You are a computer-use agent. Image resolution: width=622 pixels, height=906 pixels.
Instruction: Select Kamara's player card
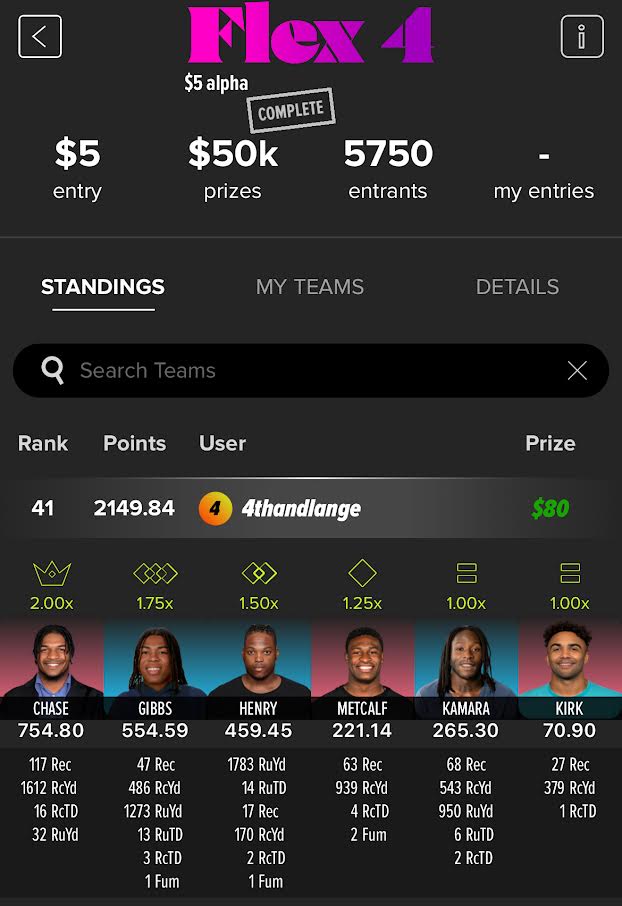[x=466, y=668]
